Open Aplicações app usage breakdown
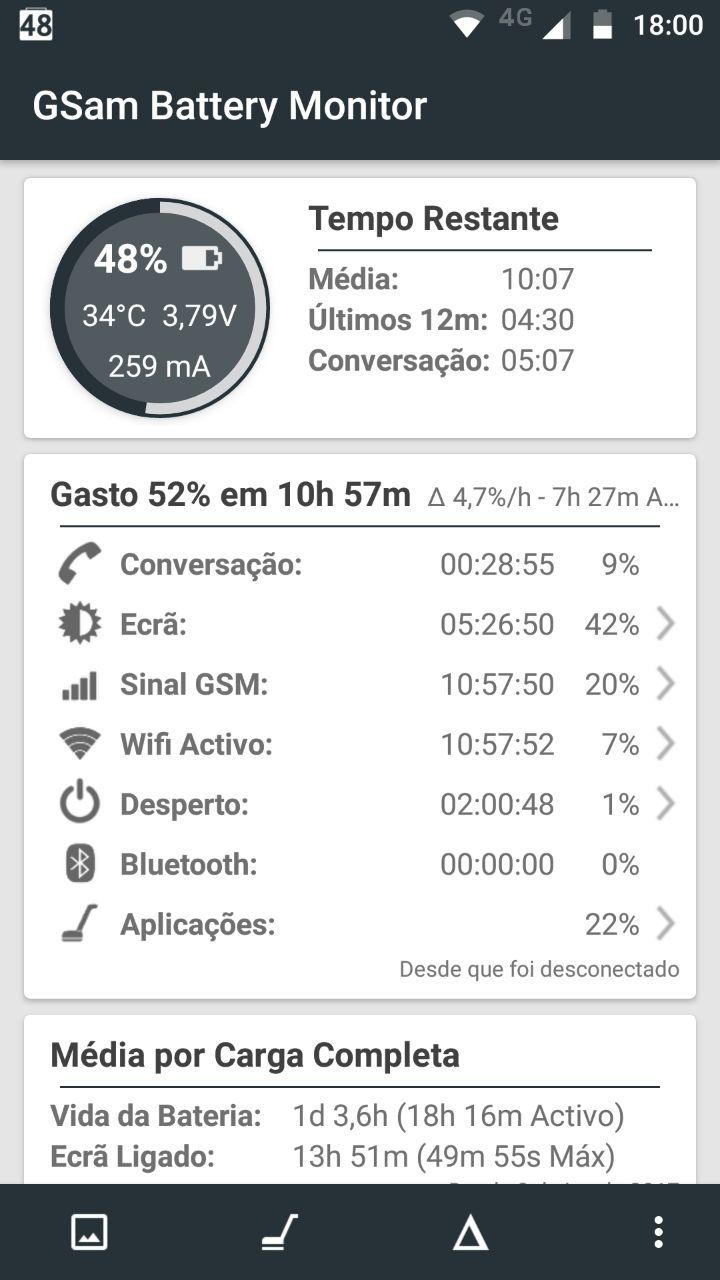720x1280 pixels. [x=360, y=925]
